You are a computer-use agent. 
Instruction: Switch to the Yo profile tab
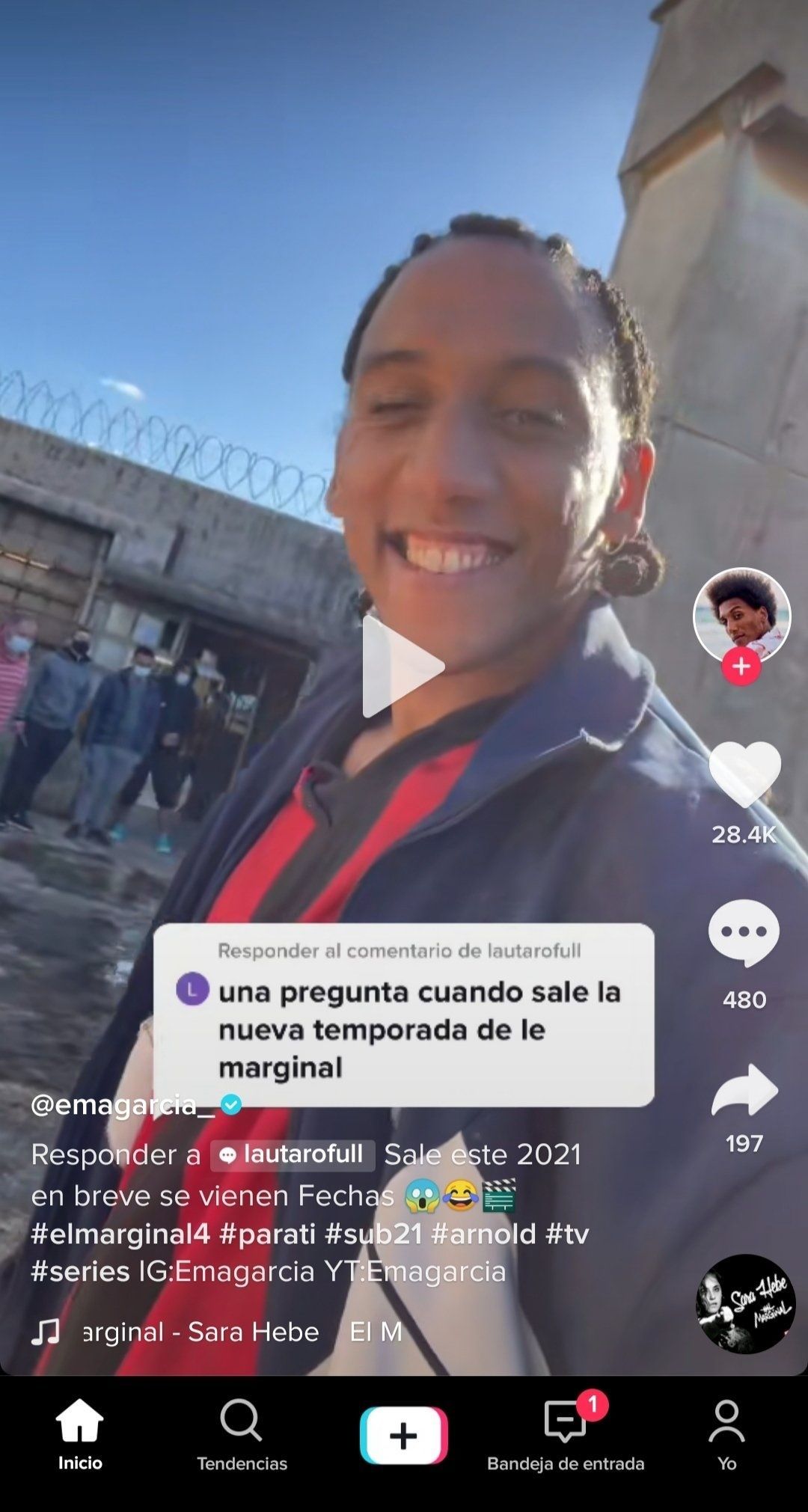coord(726,1435)
